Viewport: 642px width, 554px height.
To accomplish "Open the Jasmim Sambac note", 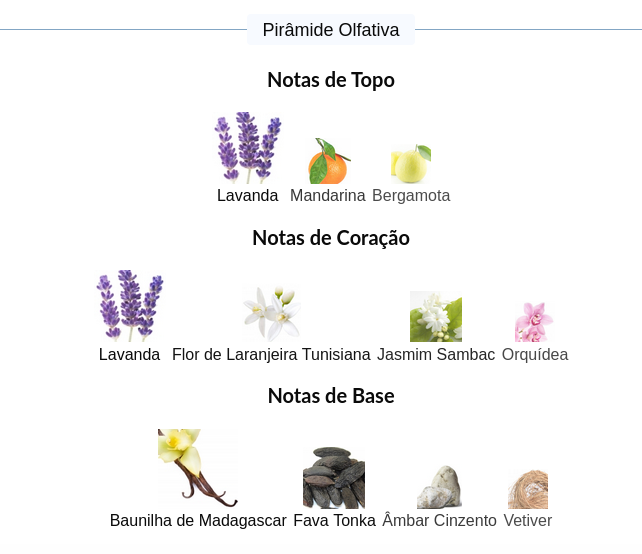I will pos(436,327).
